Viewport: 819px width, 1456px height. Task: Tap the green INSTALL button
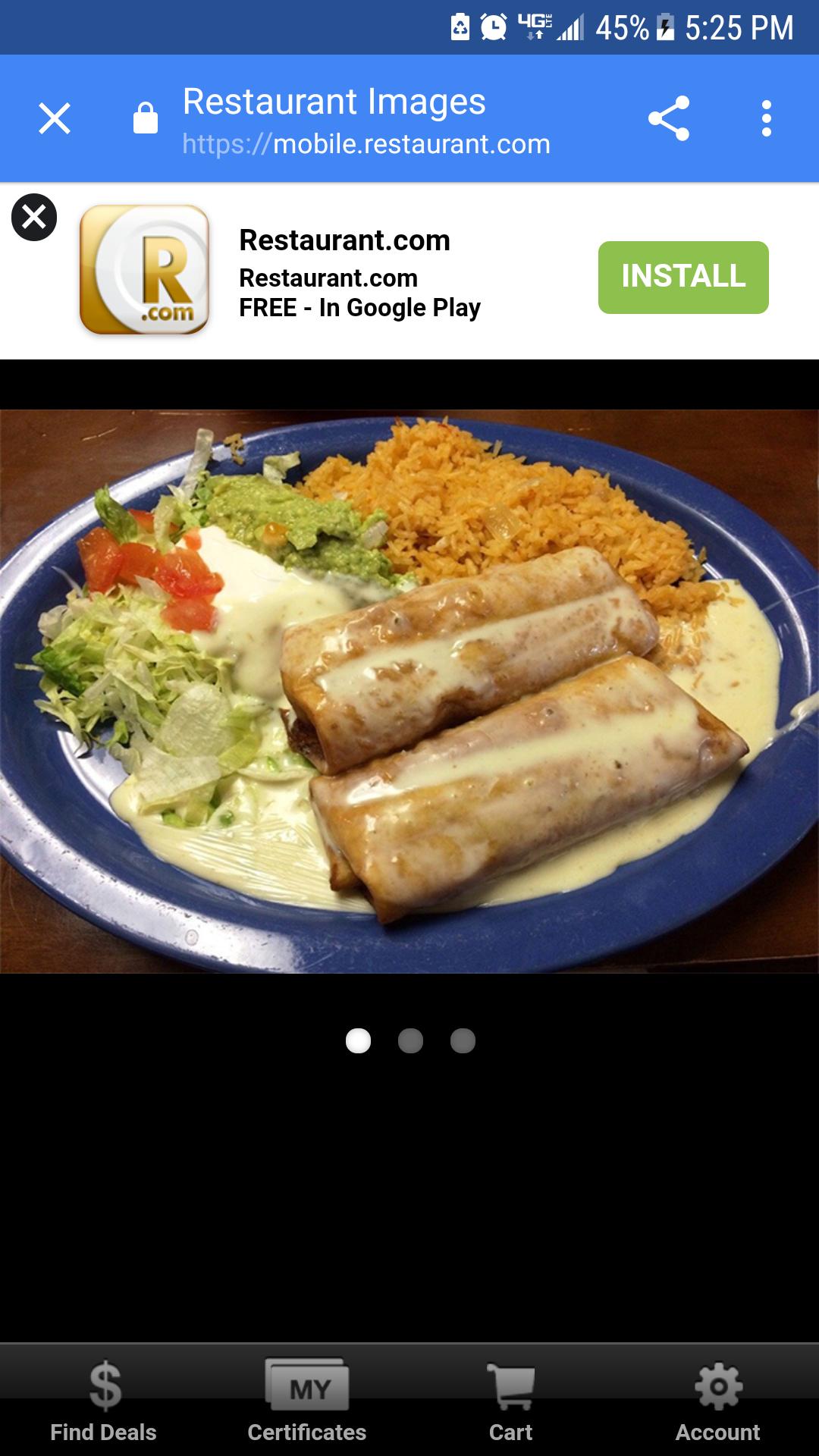[683, 278]
